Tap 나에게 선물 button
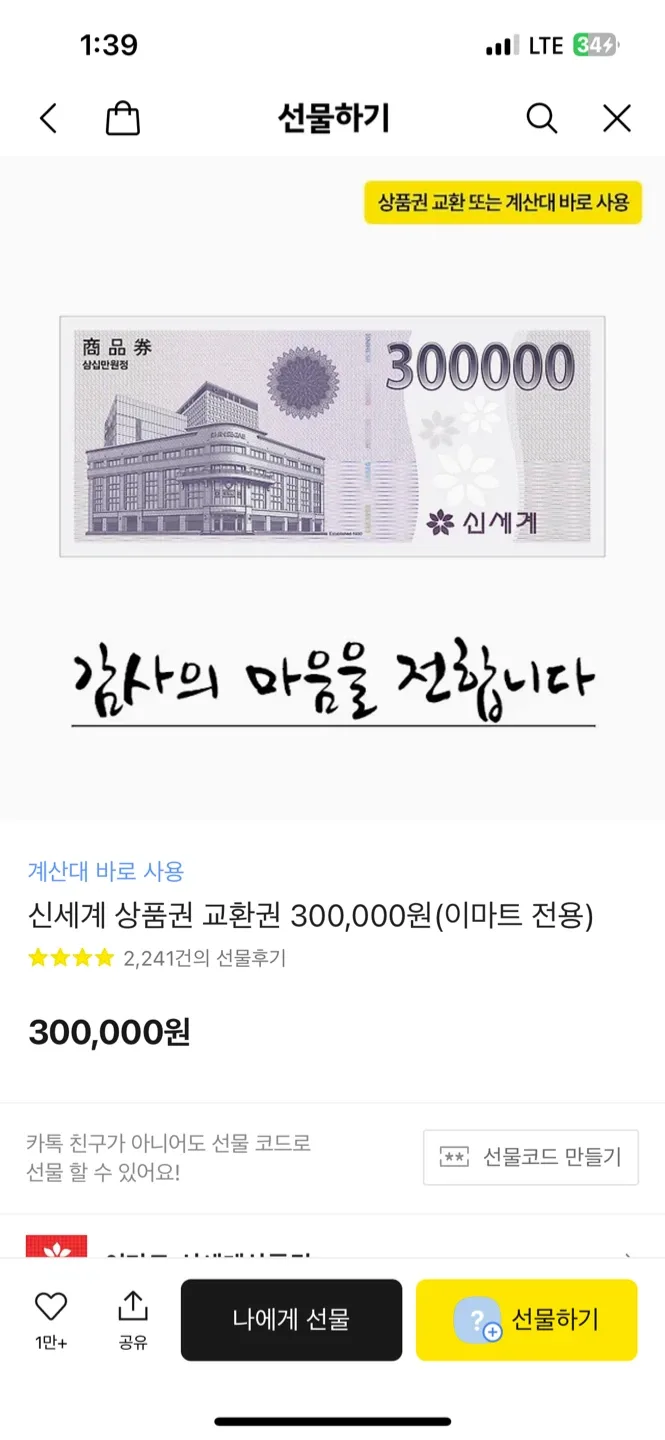The width and height of the screenshot is (665, 1440). pos(291,1319)
